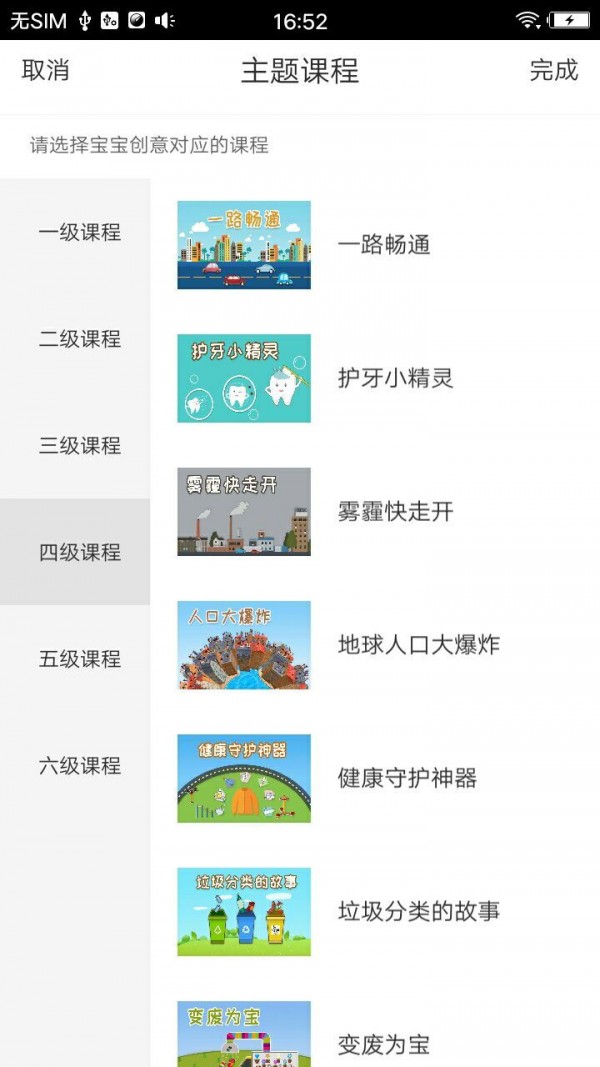The width and height of the screenshot is (600, 1067).
Task: Select the 一路畅通 course
Action: tap(383, 245)
